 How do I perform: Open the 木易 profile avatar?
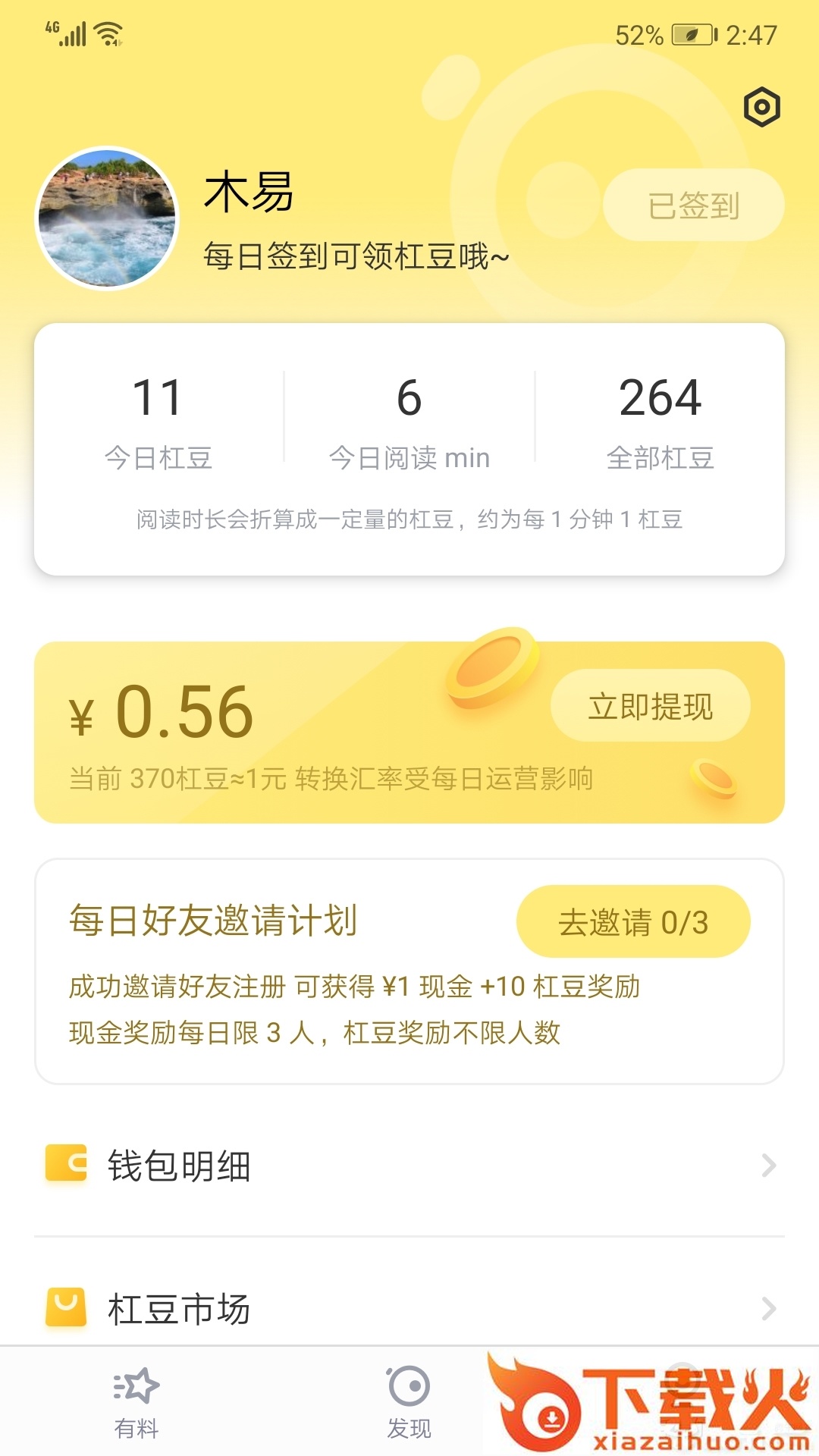[107, 218]
